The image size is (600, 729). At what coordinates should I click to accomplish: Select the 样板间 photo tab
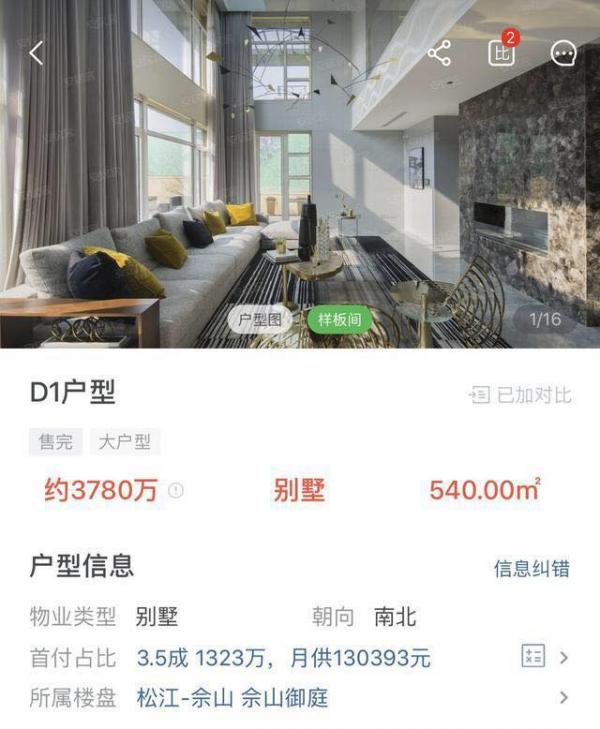339,320
